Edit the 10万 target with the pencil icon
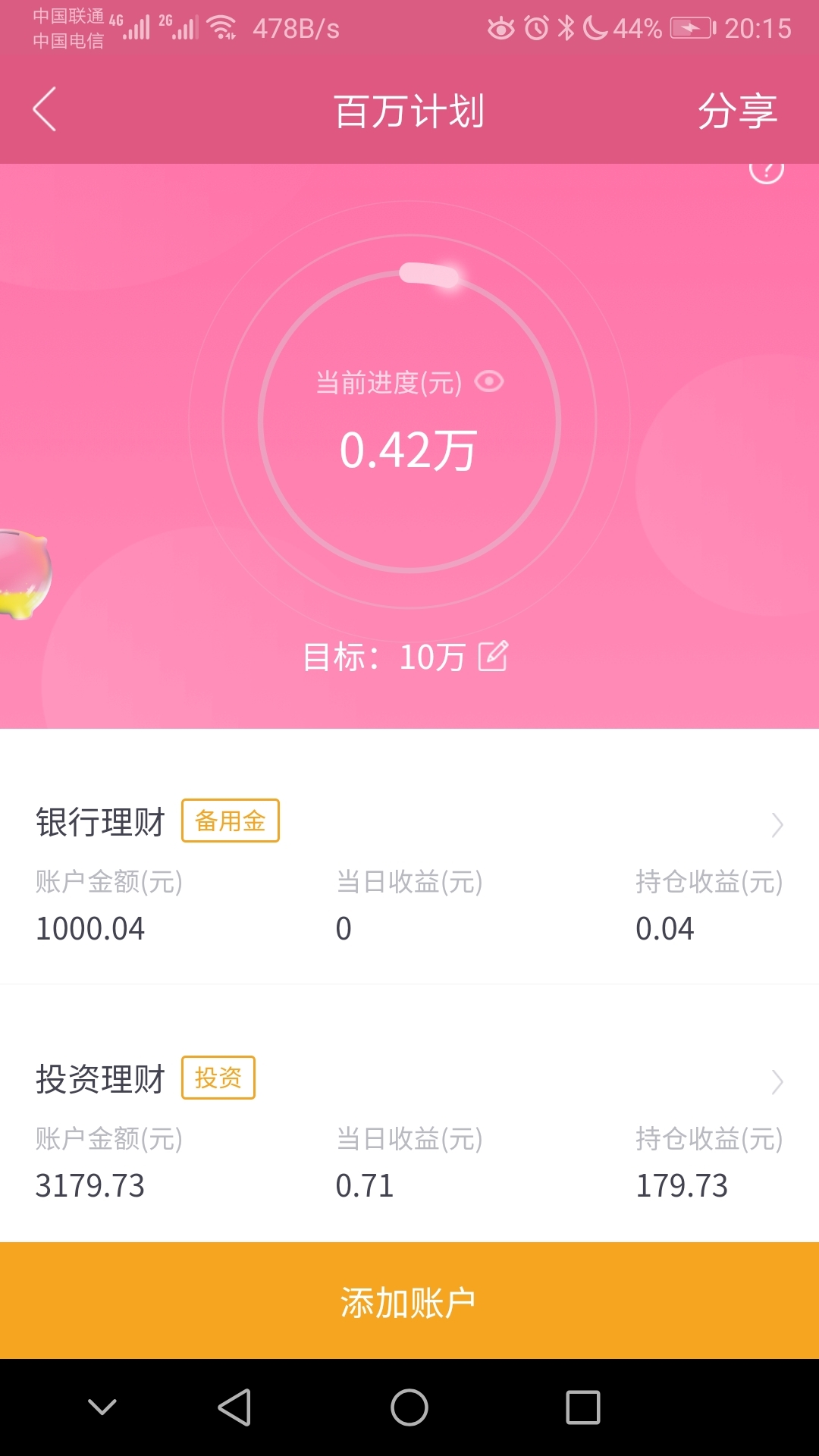 493,656
